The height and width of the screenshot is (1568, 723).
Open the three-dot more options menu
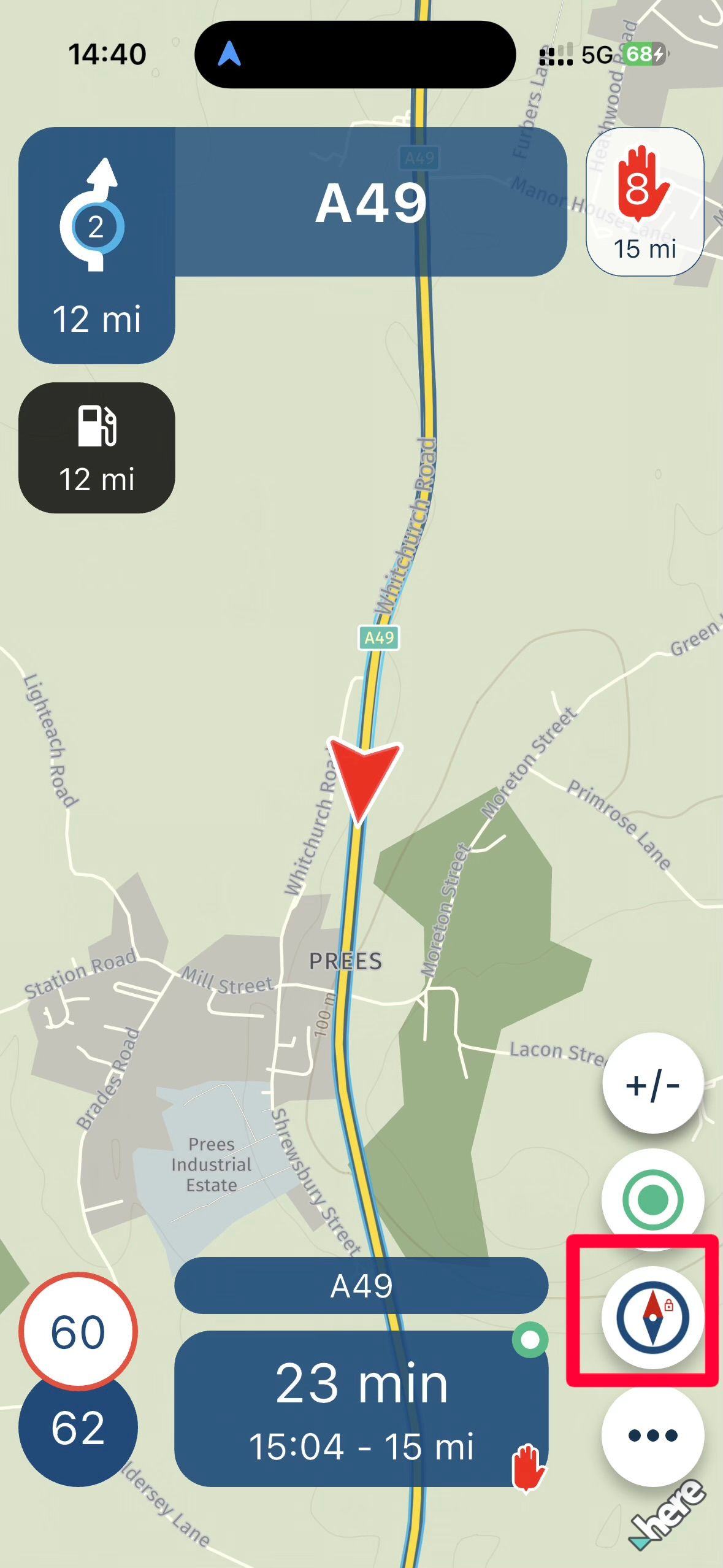pyautogui.click(x=652, y=1435)
